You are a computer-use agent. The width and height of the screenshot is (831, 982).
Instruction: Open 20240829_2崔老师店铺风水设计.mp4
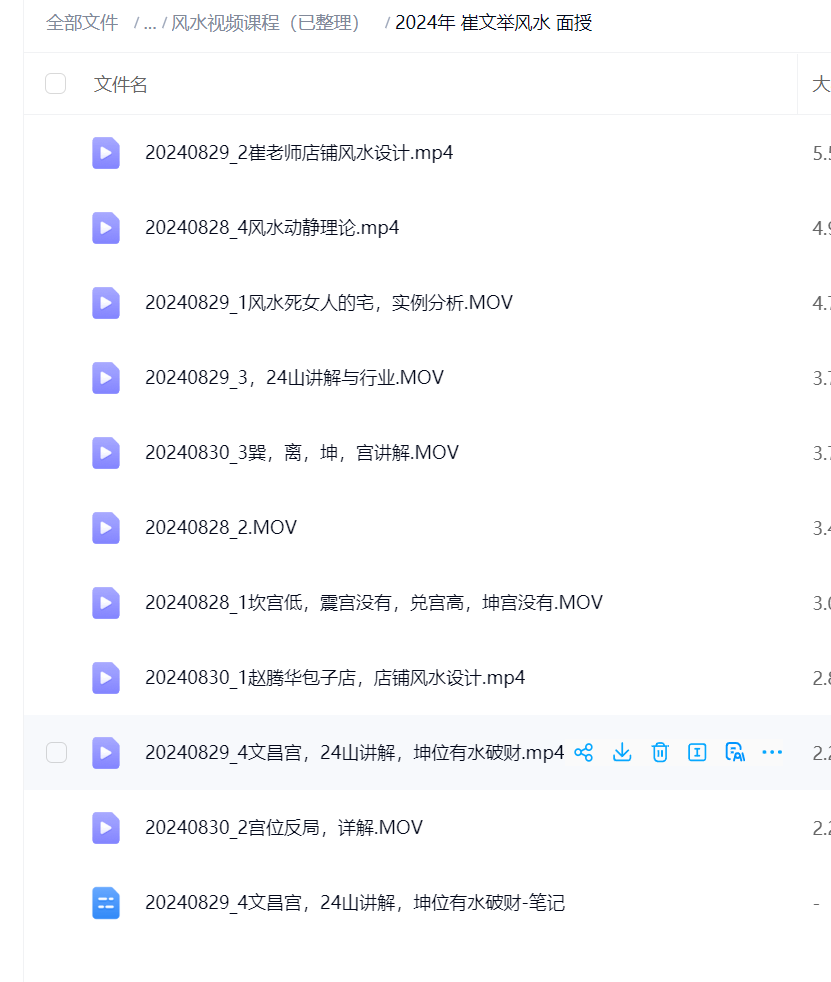point(299,153)
